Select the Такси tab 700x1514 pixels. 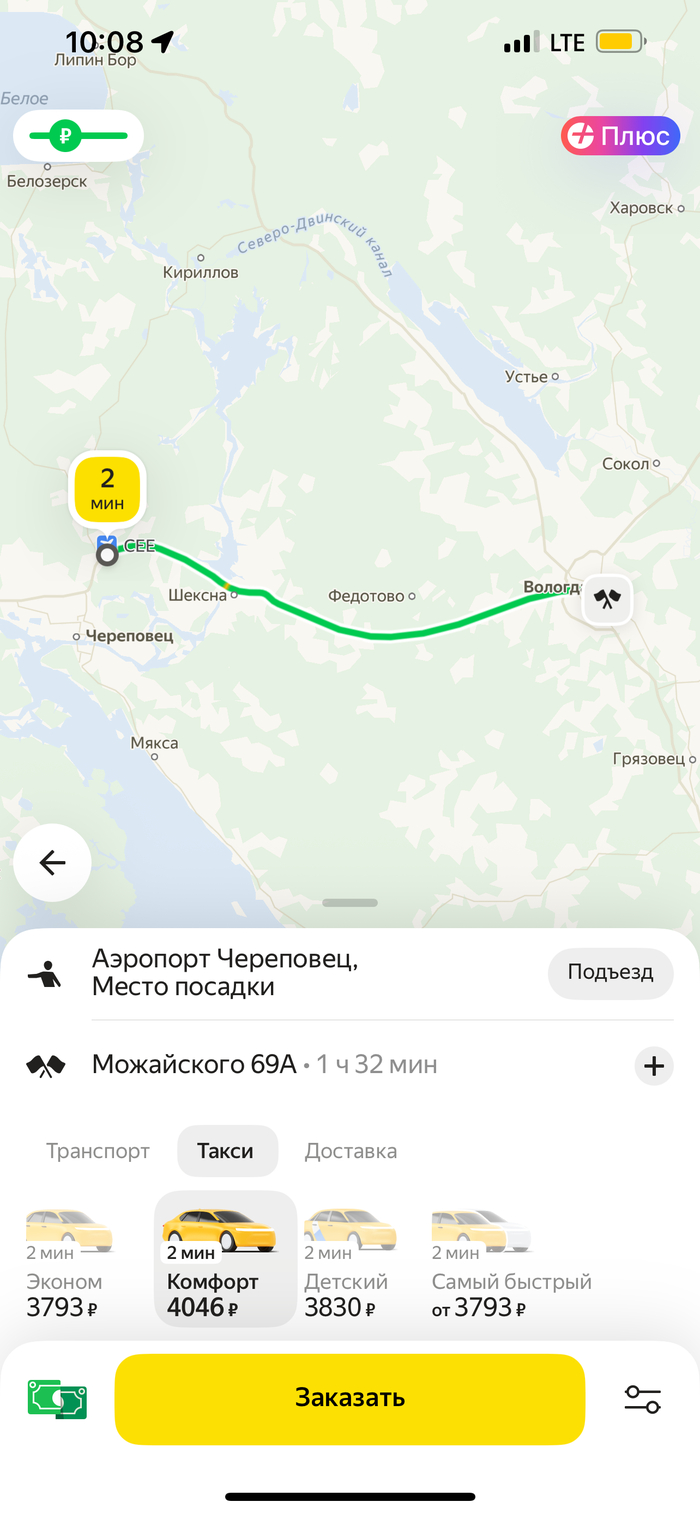click(x=226, y=1151)
